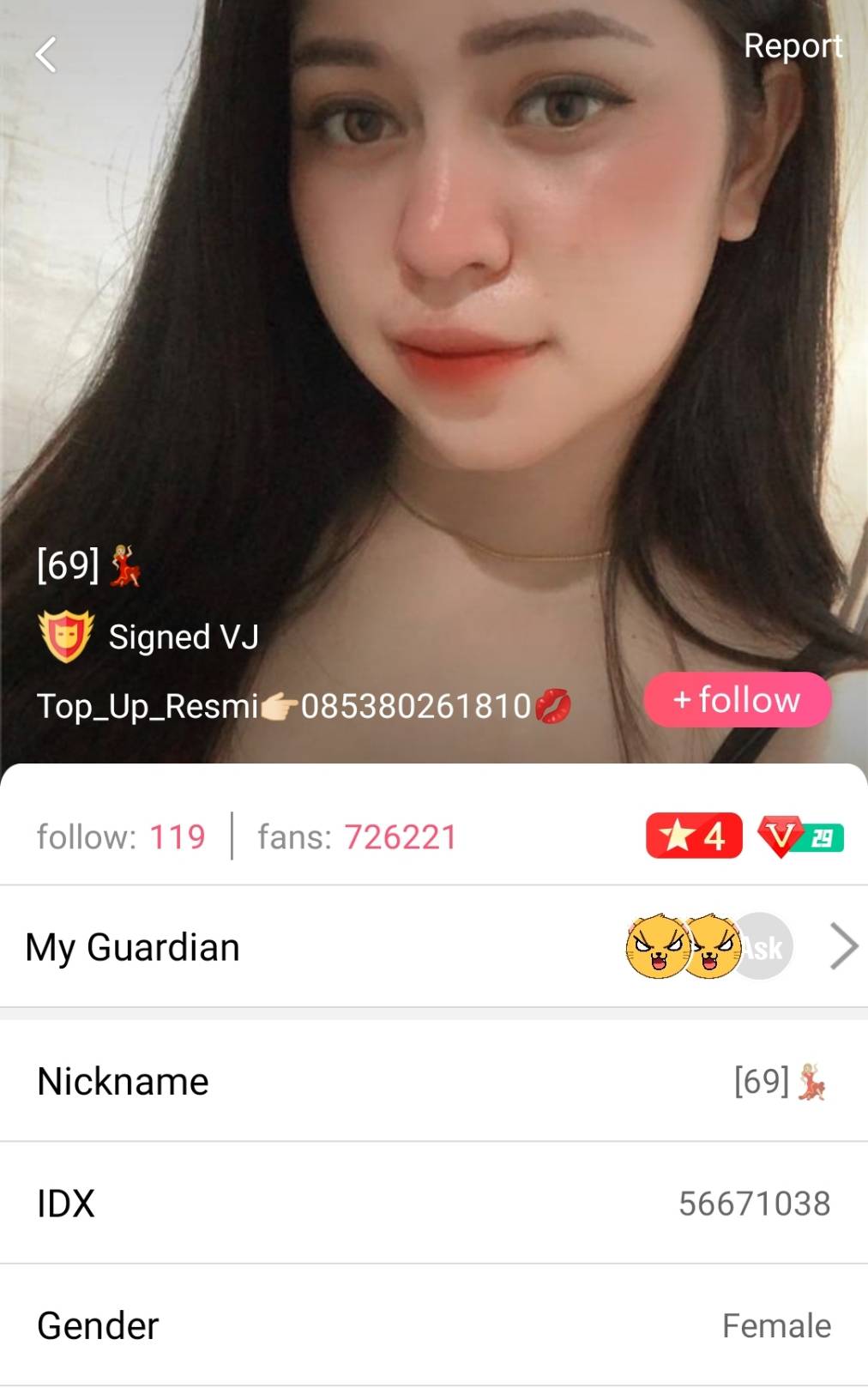
Task: View the fans list of 726221
Action: 357,837
